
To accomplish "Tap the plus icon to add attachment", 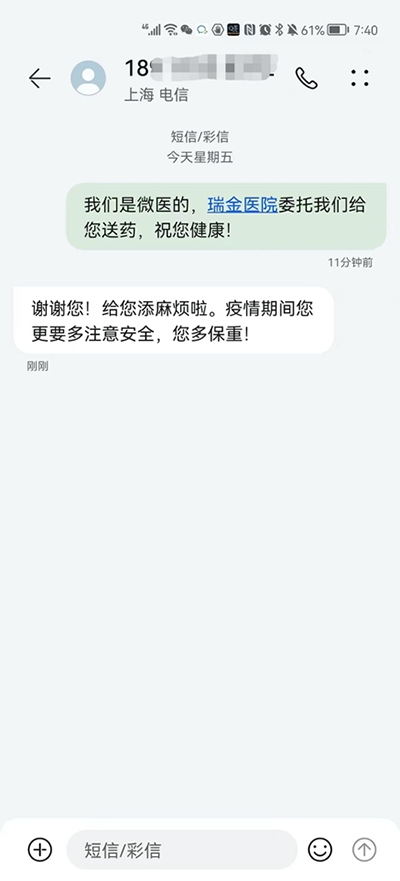I will point(40,849).
